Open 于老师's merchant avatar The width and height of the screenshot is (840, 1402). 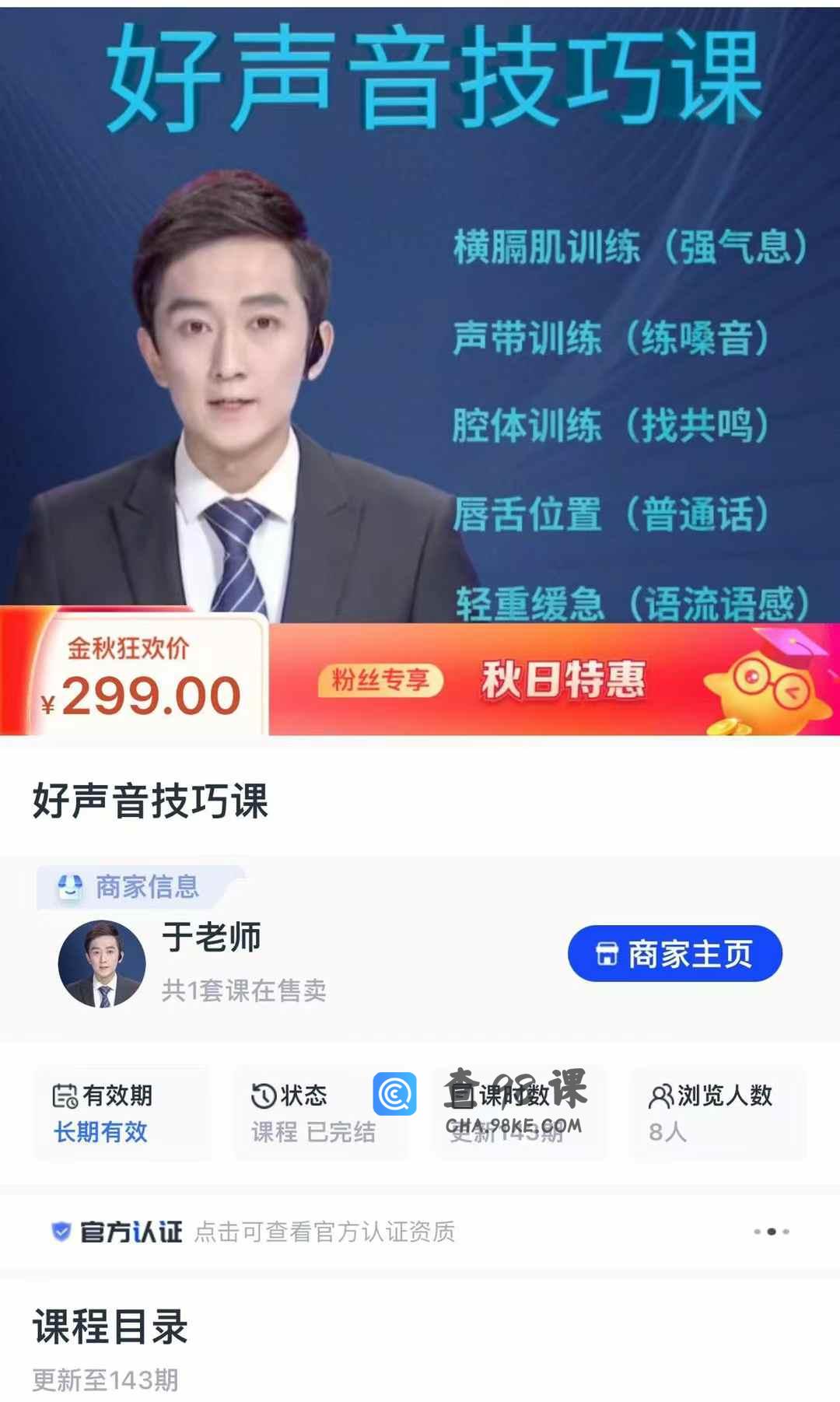click(102, 964)
